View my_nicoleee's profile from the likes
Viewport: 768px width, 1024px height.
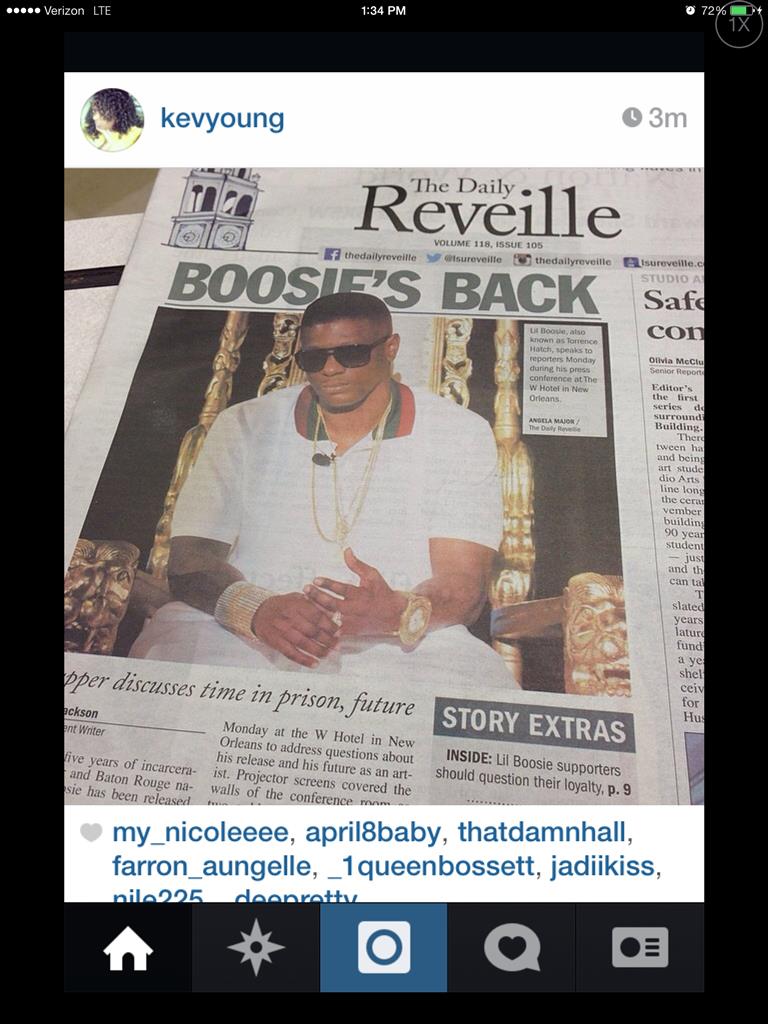pyautogui.click(x=202, y=833)
